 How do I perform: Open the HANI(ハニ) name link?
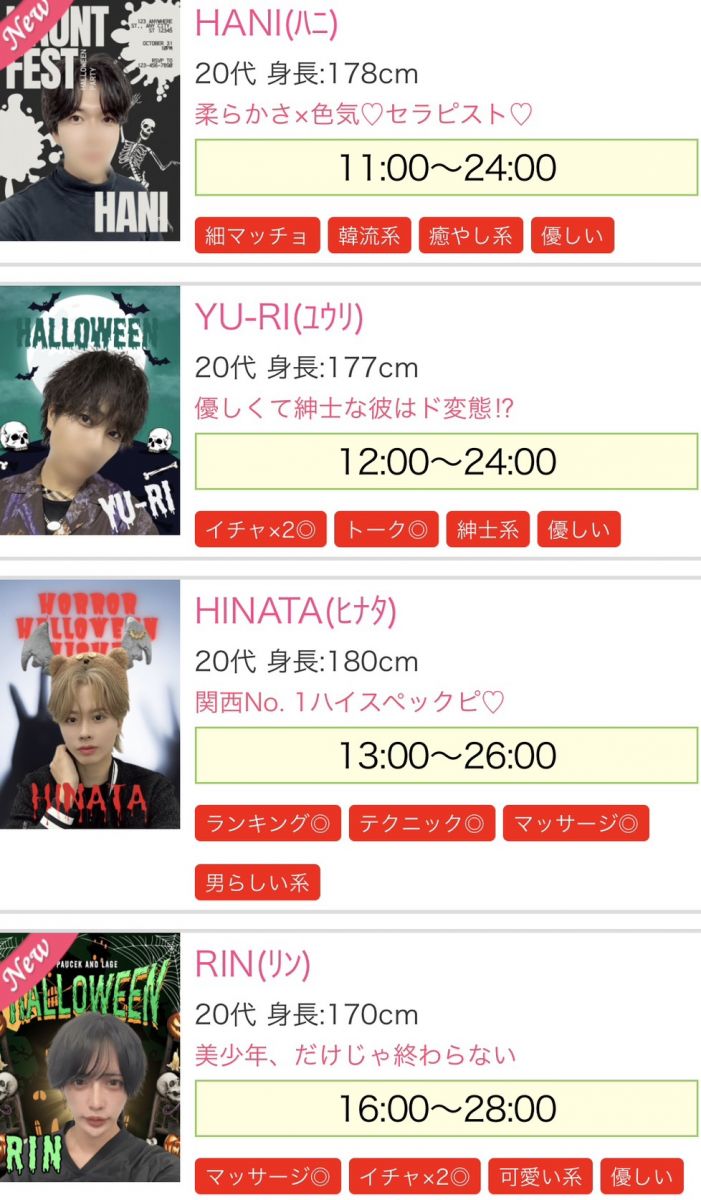[x=267, y=22]
